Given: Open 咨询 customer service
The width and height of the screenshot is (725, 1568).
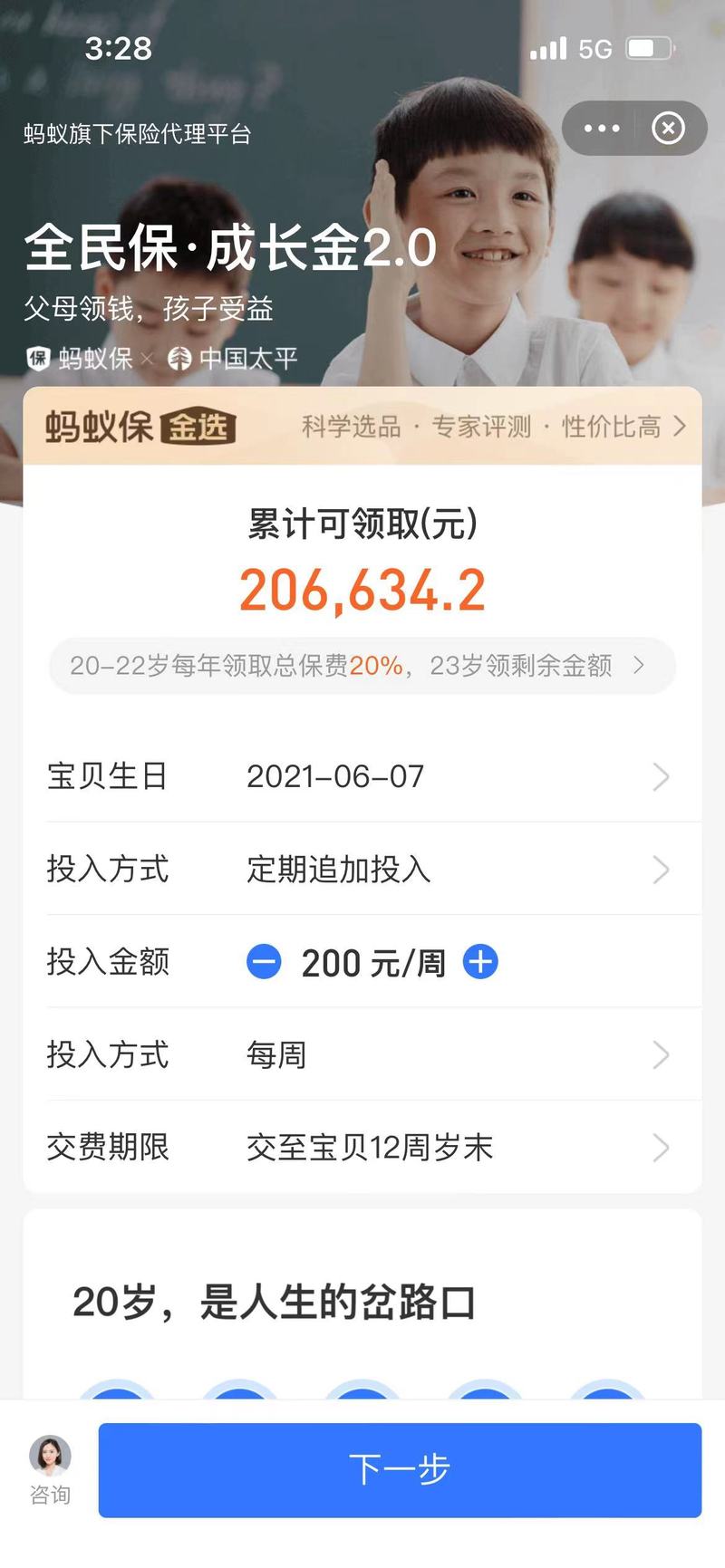Looking at the screenshot, I should [x=50, y=1469].
